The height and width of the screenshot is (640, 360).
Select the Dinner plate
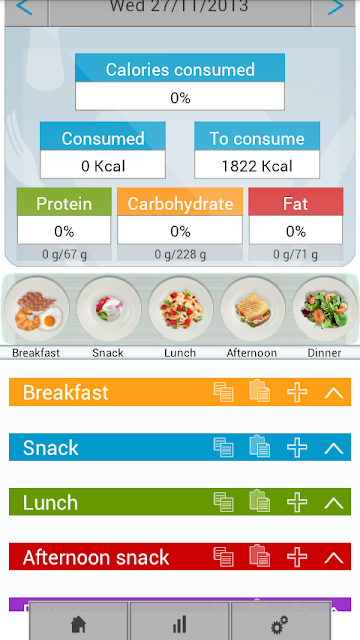click(x=325, y=309)
